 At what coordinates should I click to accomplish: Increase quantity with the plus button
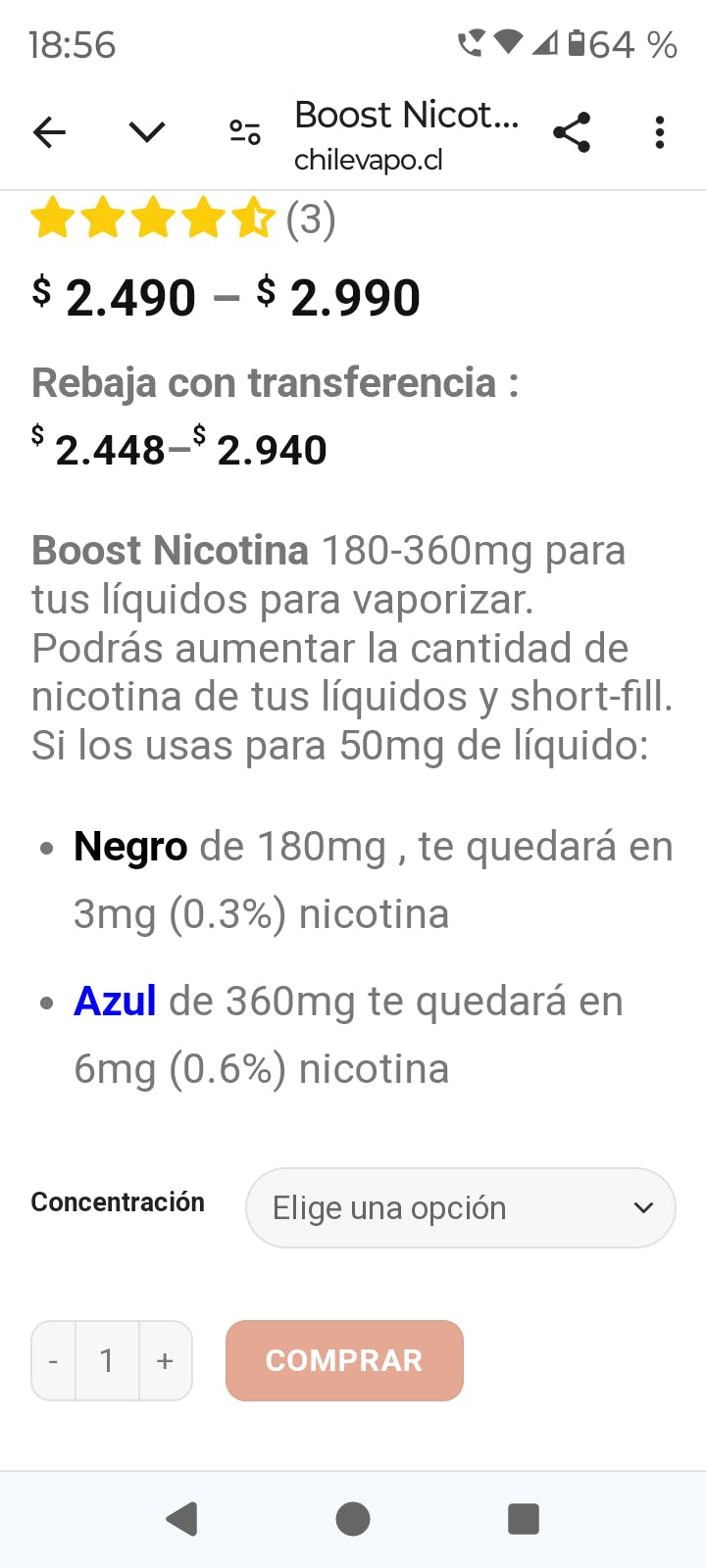[x=165, y=1360]
